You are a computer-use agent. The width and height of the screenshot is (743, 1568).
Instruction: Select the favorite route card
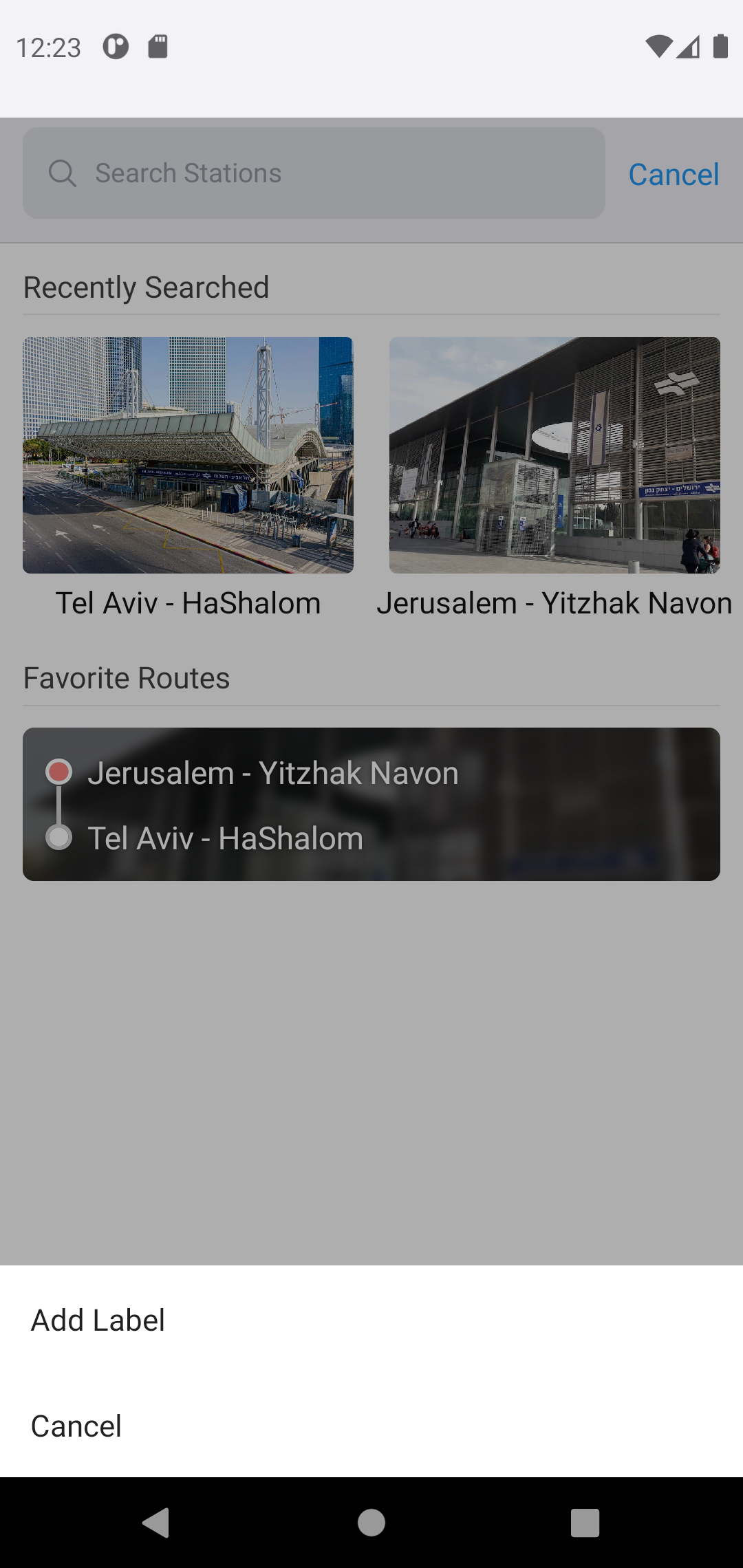[371, 803]
